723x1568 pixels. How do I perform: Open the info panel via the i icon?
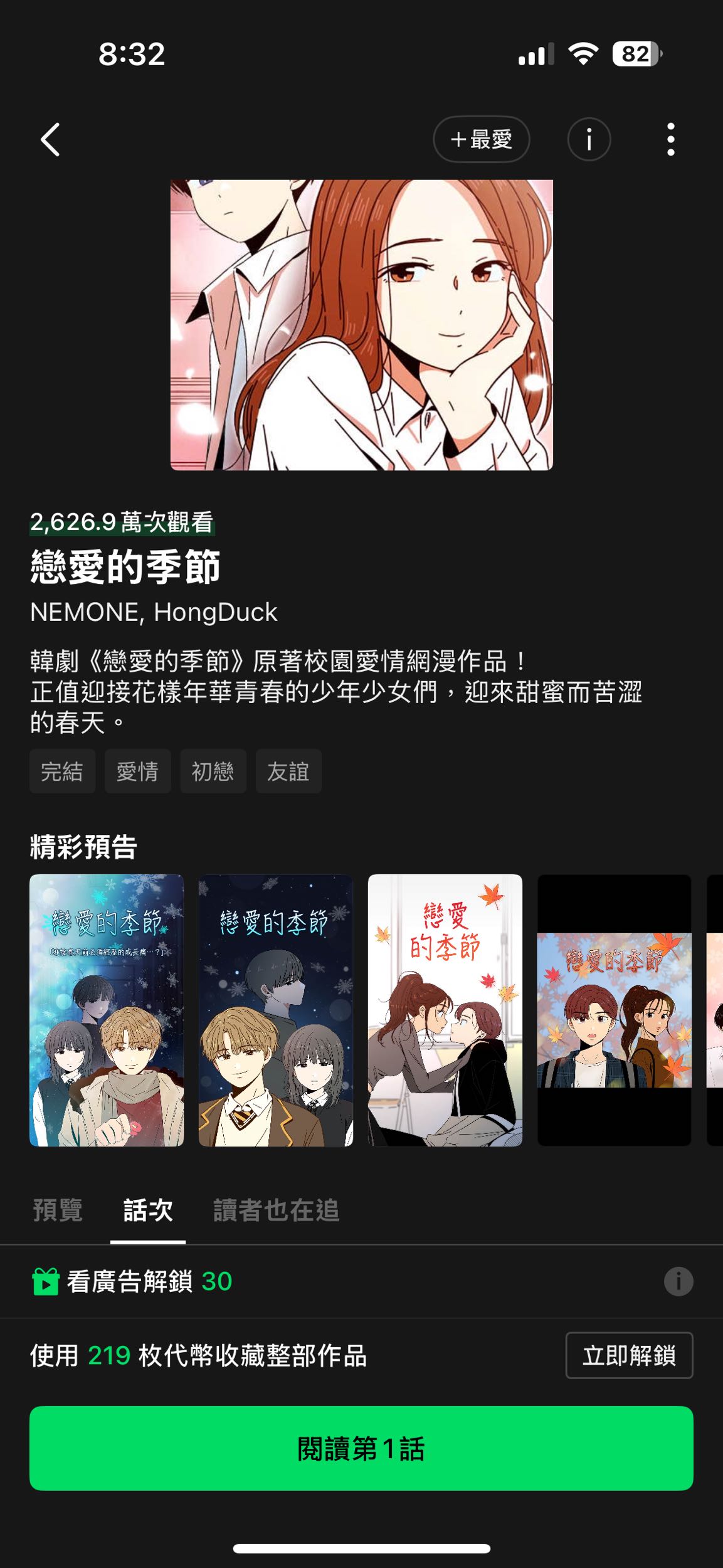point(588,139)
